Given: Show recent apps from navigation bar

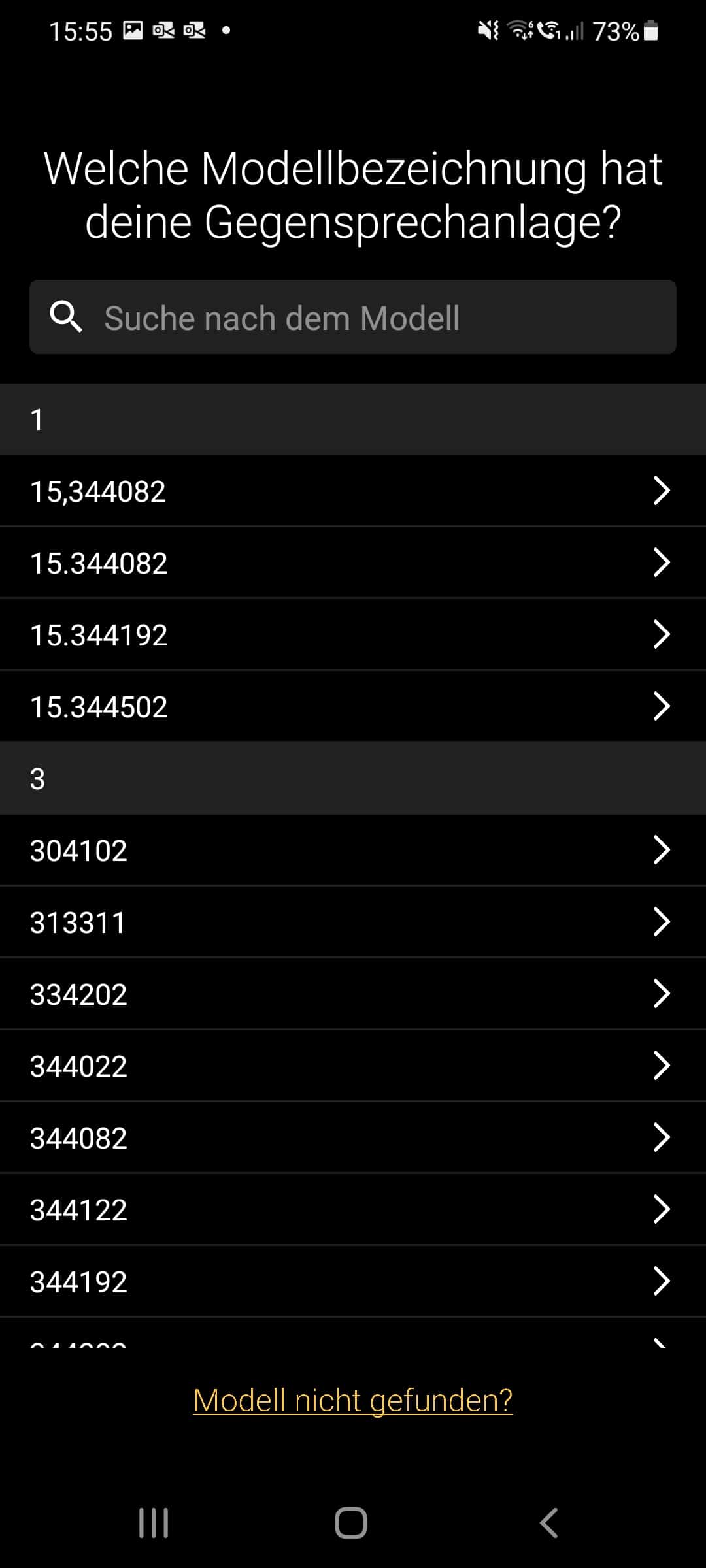Looking at the screenshot, I should [154, 1523].
